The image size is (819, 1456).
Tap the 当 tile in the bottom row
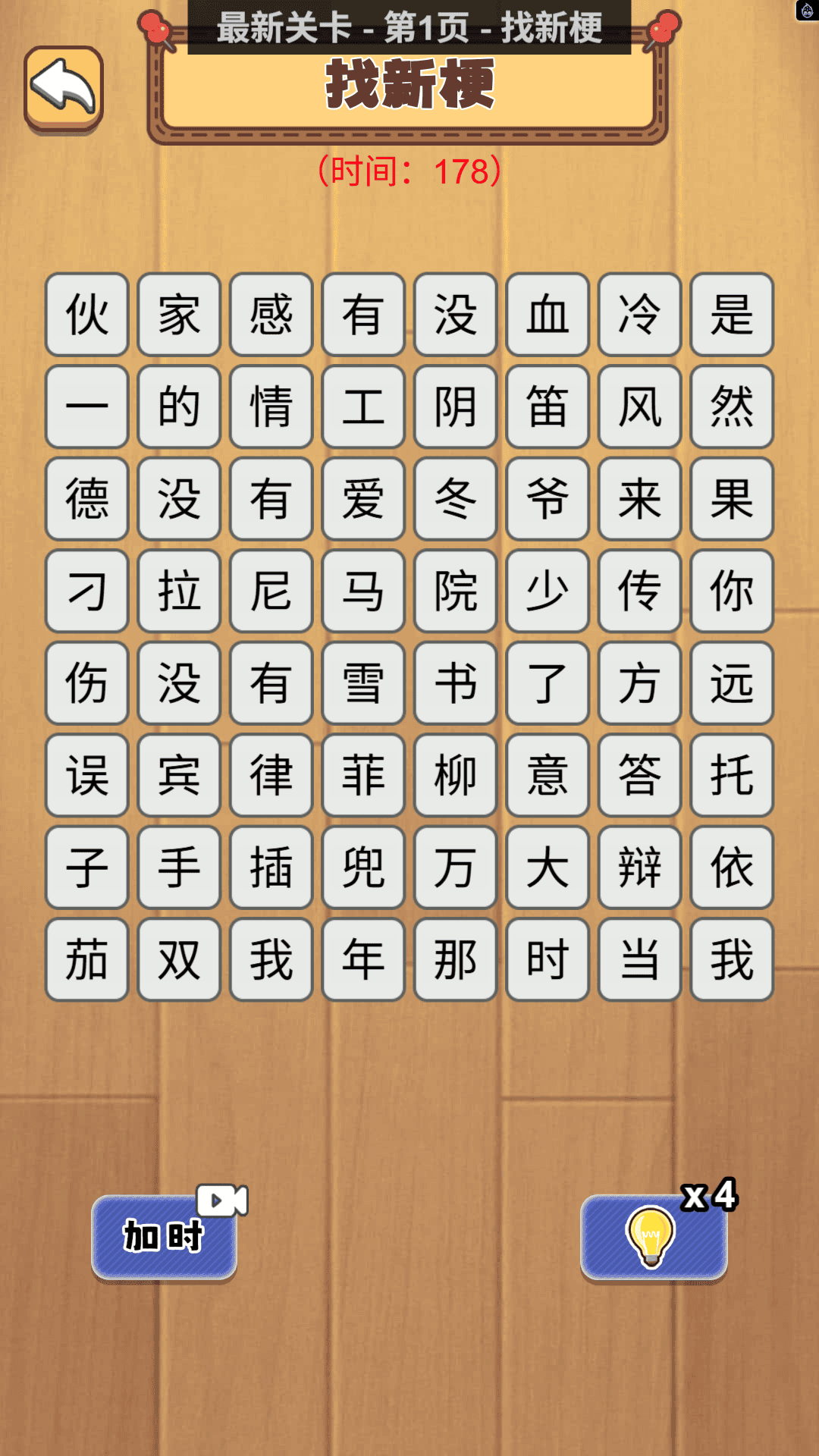pyautogui.click(x=639, y=959)
